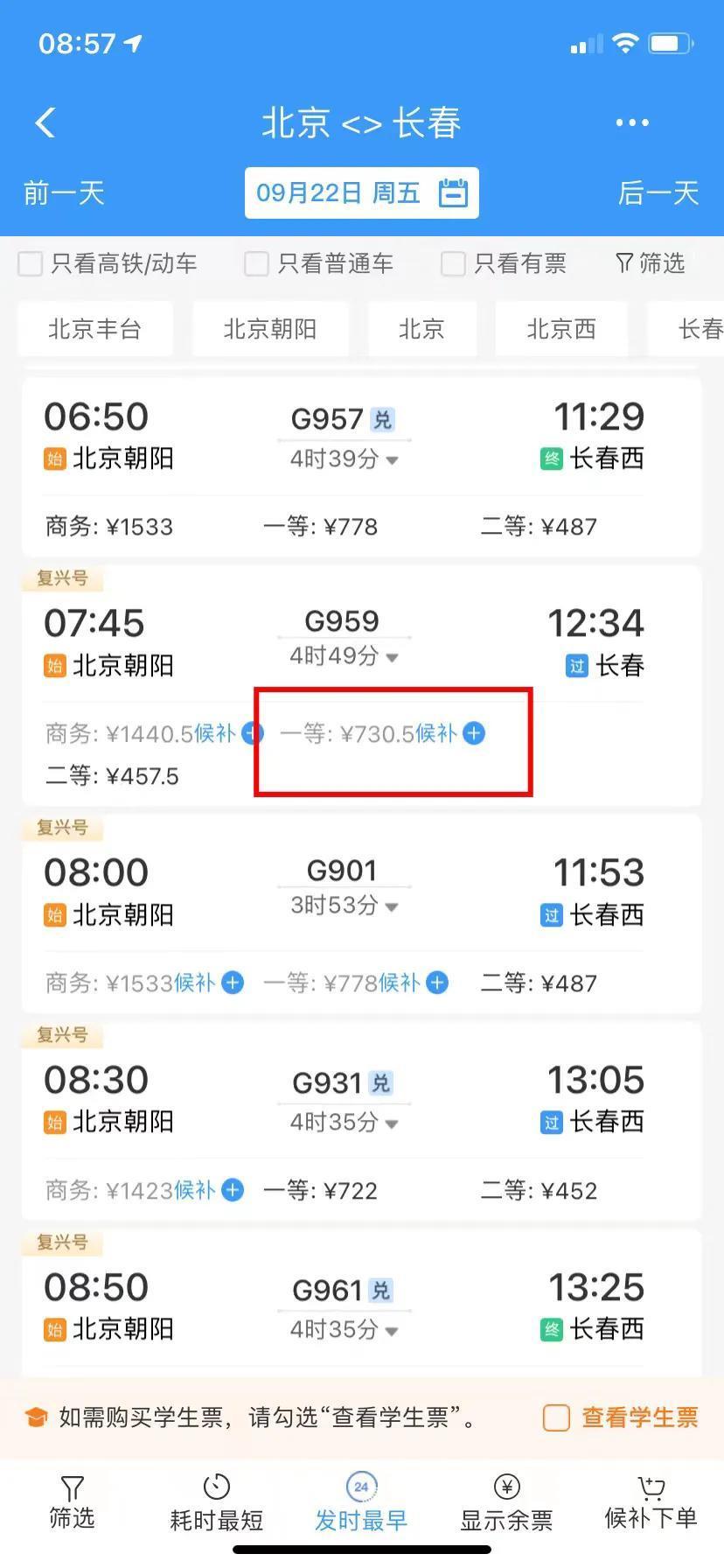Go to the previous day 前一天
Image resolution: width=724 pixels, height=1568 pixels.
tap(64, 192)
